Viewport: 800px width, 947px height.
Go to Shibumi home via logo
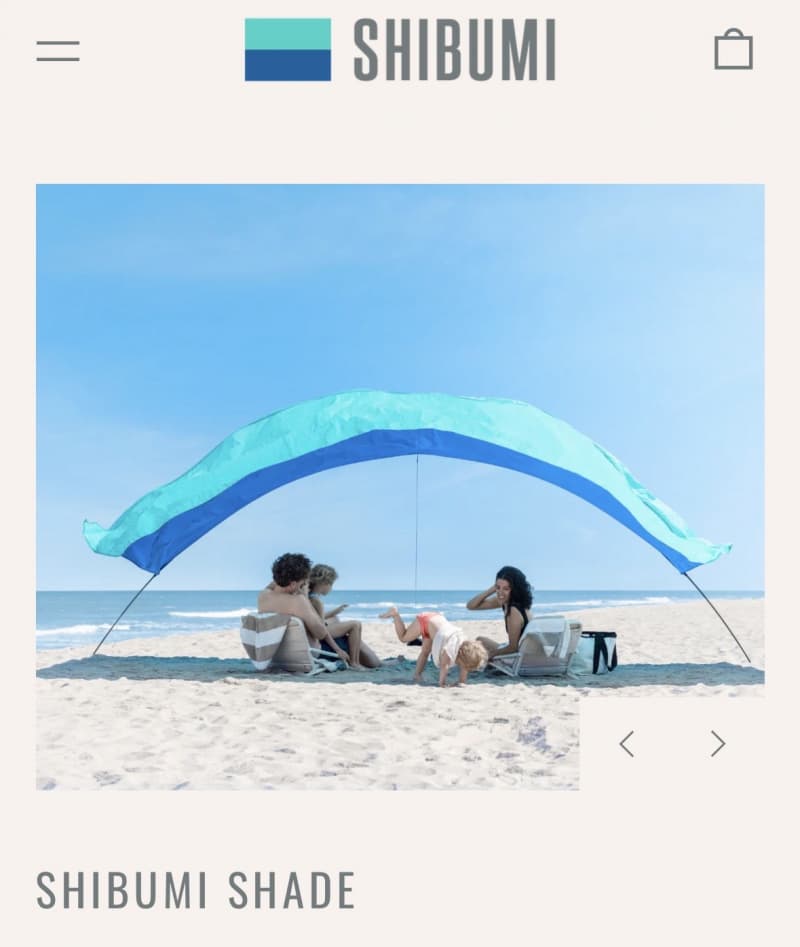[400, 50]
